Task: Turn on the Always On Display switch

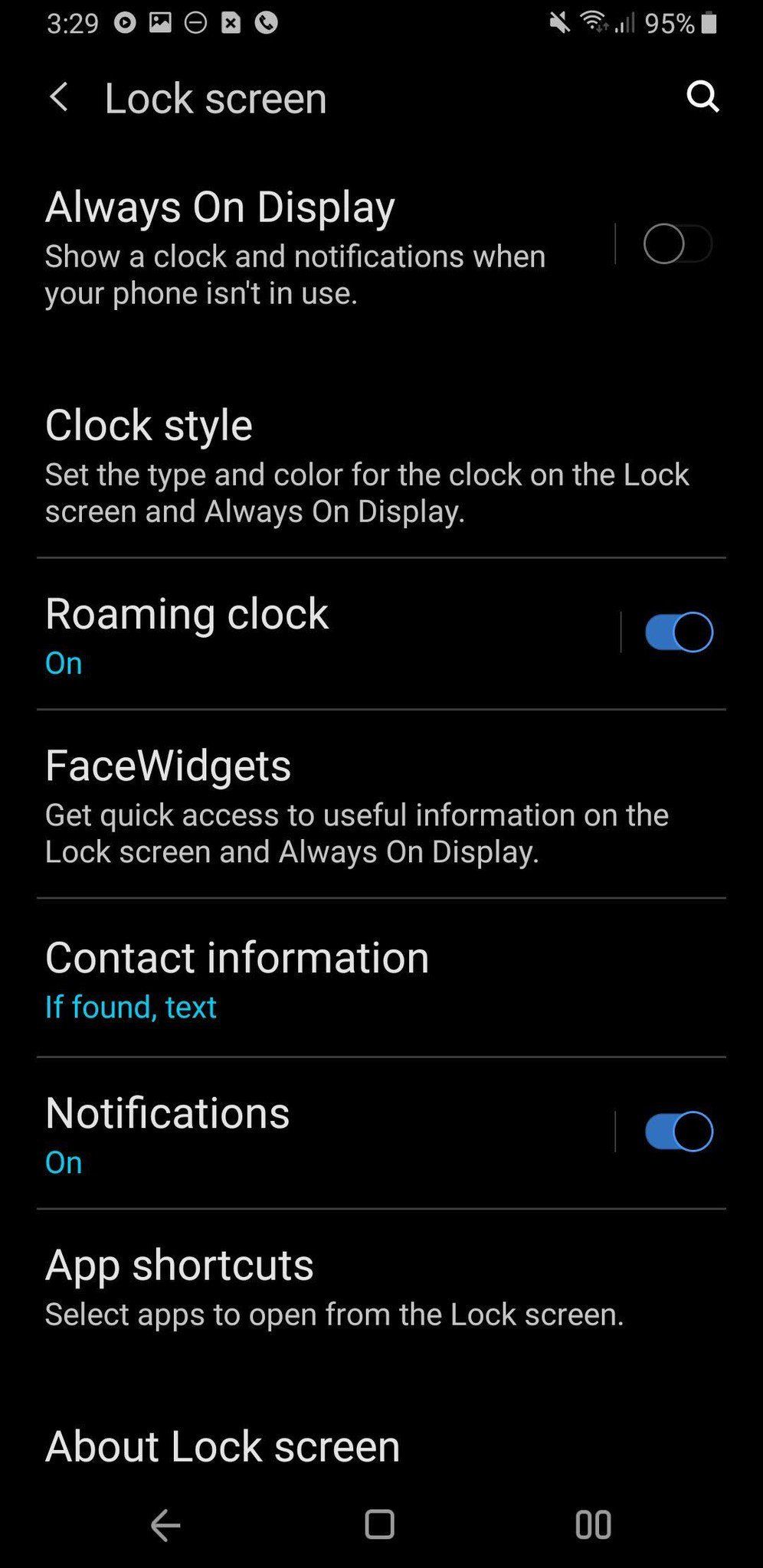Action: coord(677,244)
